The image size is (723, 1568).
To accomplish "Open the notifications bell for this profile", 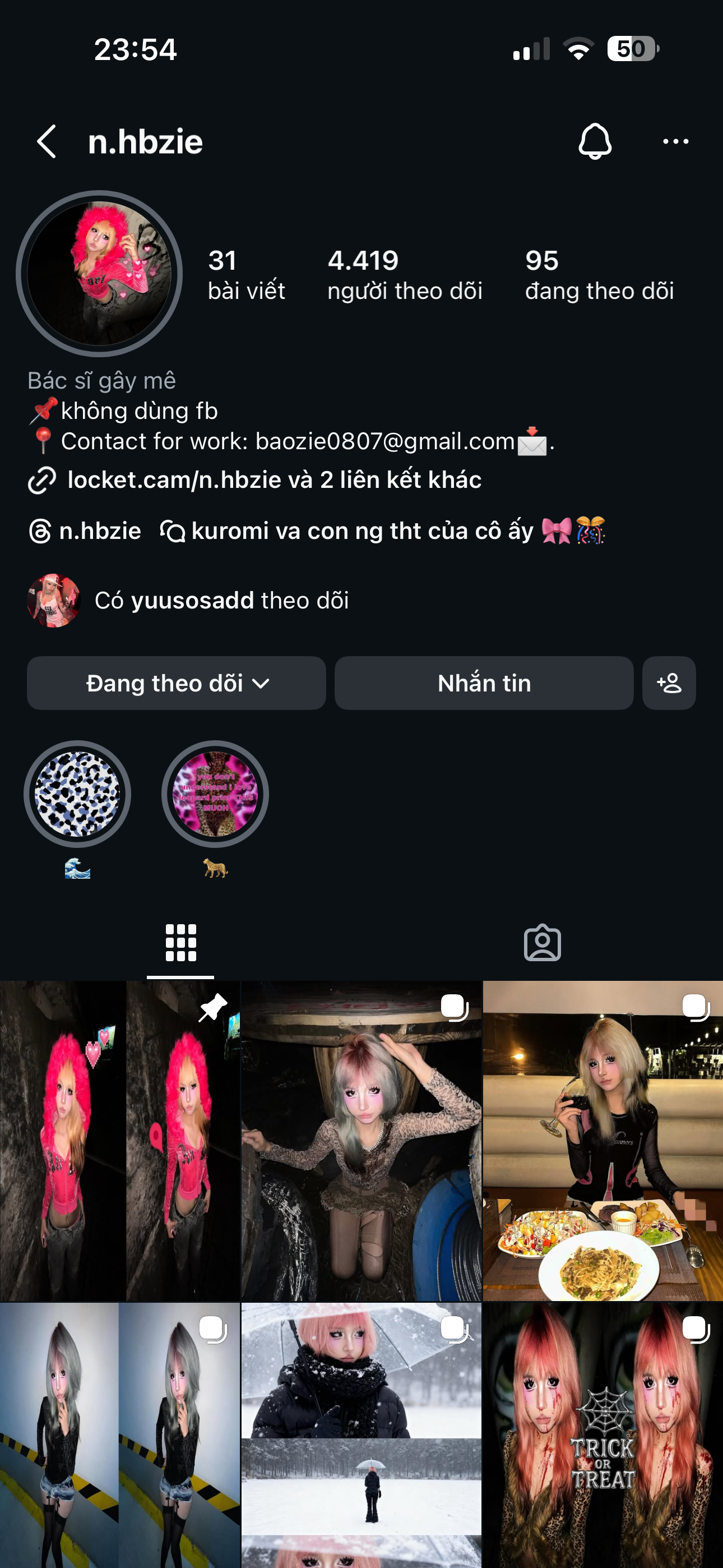I will click(594, 141).
